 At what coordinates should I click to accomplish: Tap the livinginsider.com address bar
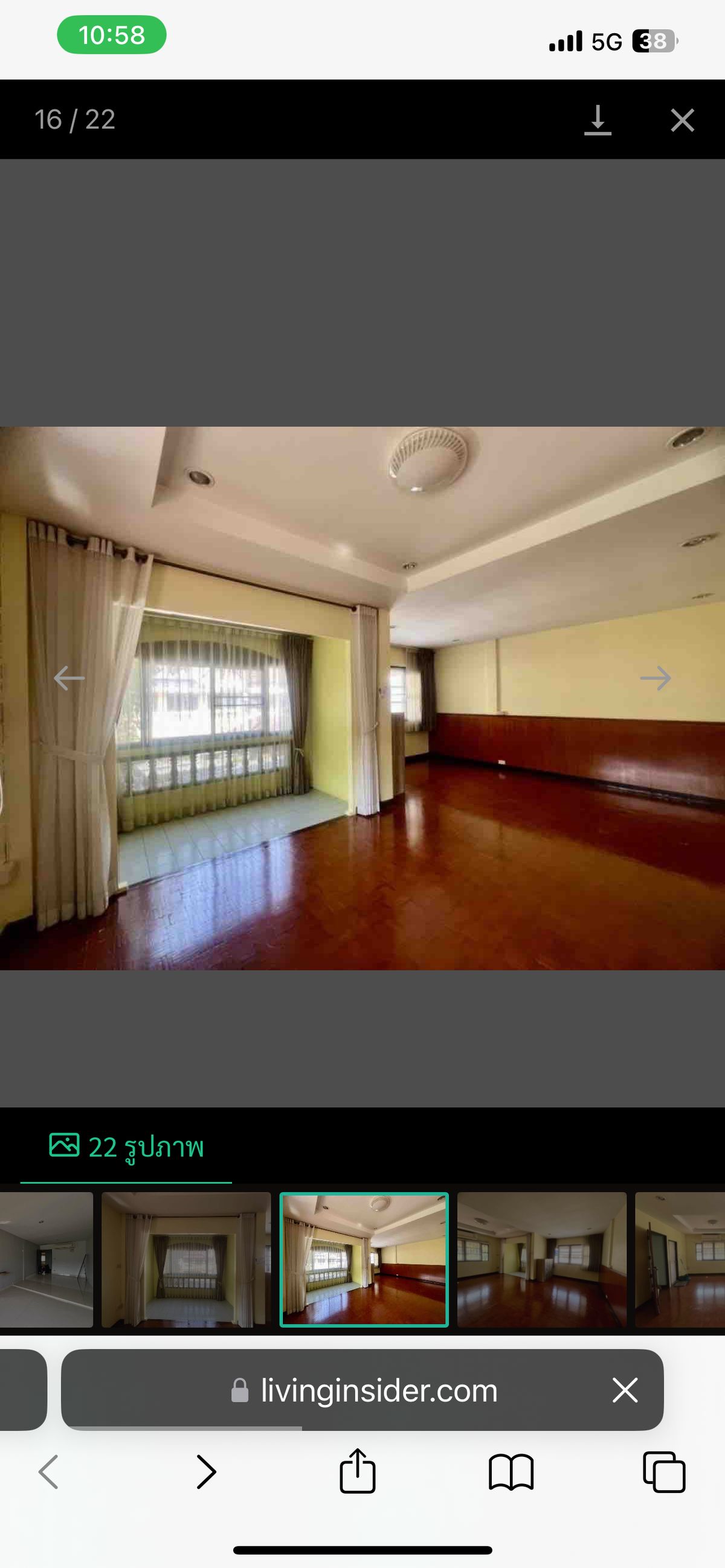[x=366, y=1390]
